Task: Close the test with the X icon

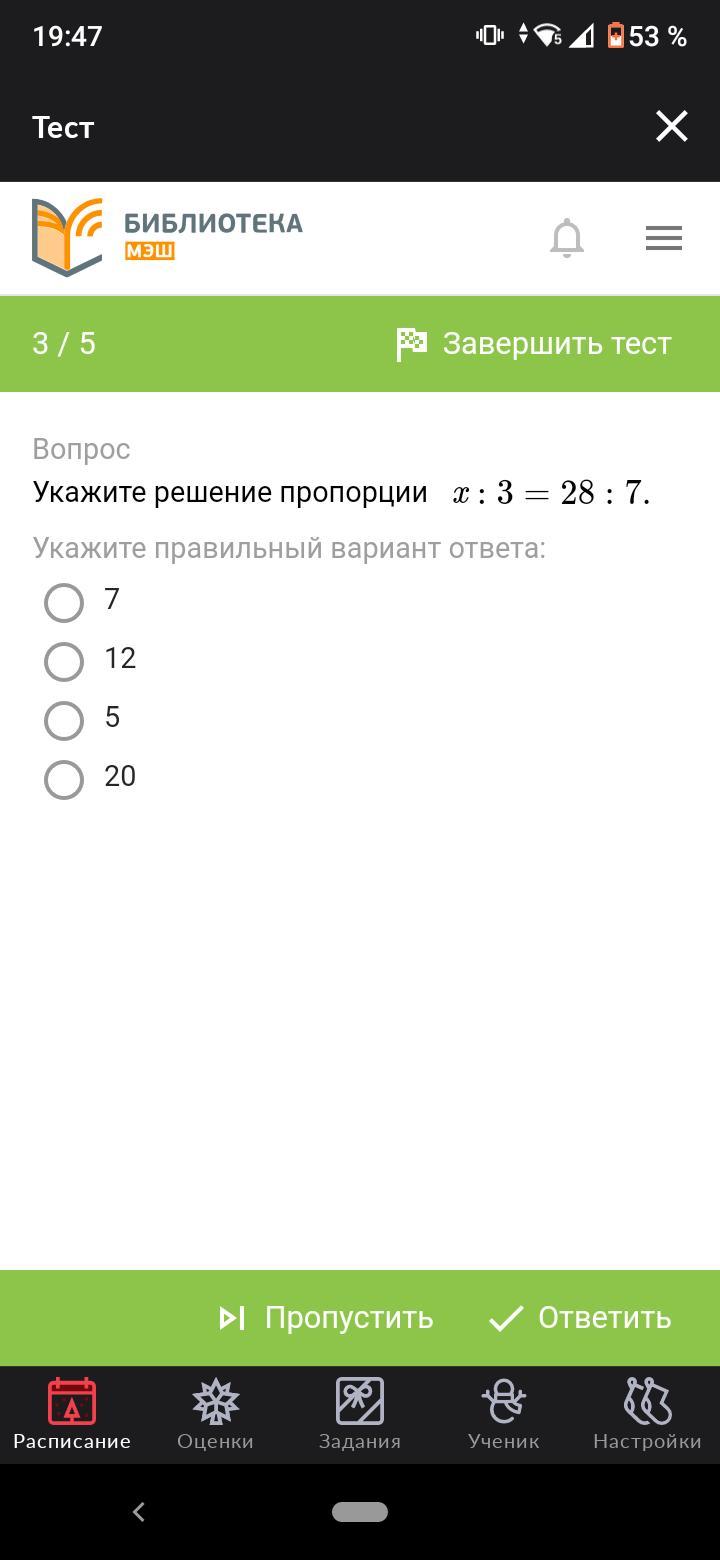Action: coord(671,127)
